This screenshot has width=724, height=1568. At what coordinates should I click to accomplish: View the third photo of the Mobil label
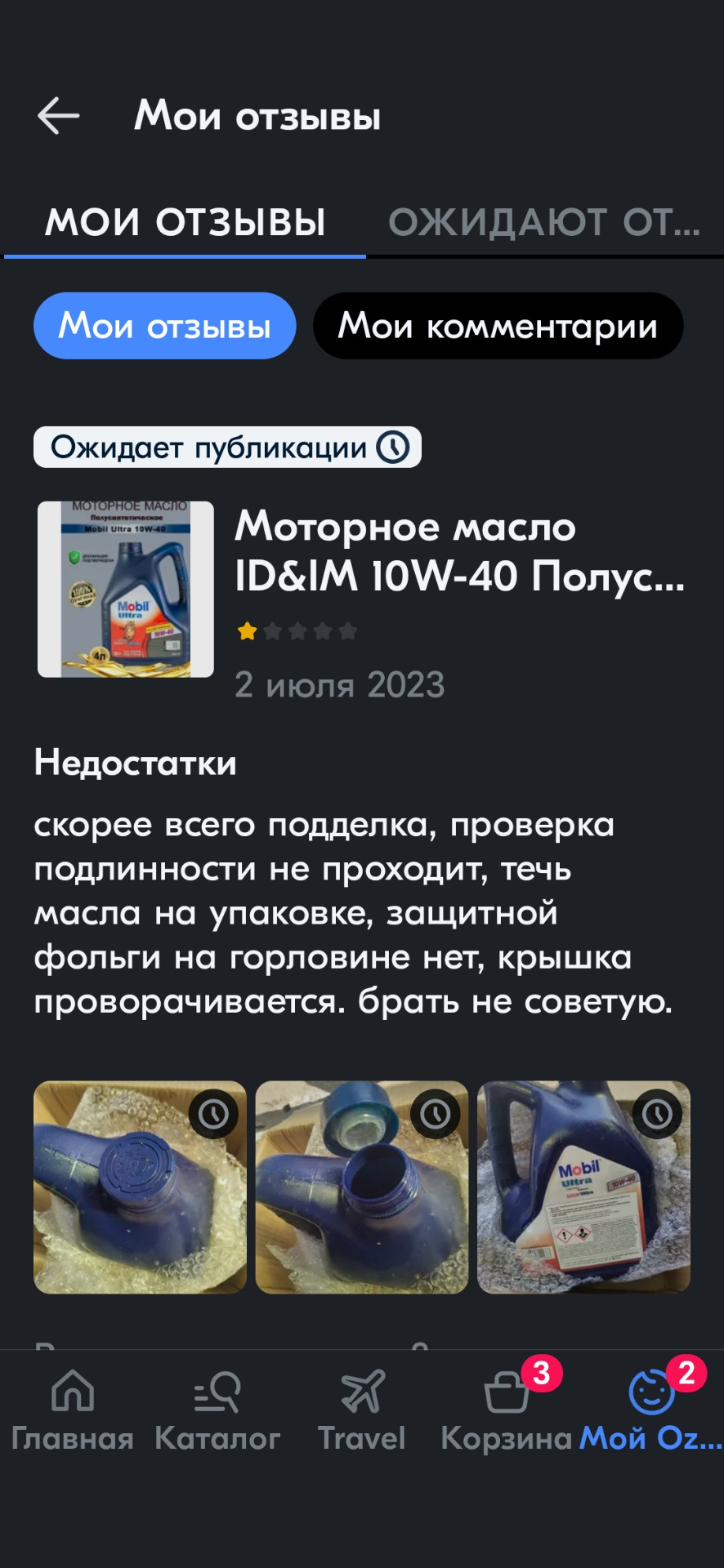coord(583,1187)
